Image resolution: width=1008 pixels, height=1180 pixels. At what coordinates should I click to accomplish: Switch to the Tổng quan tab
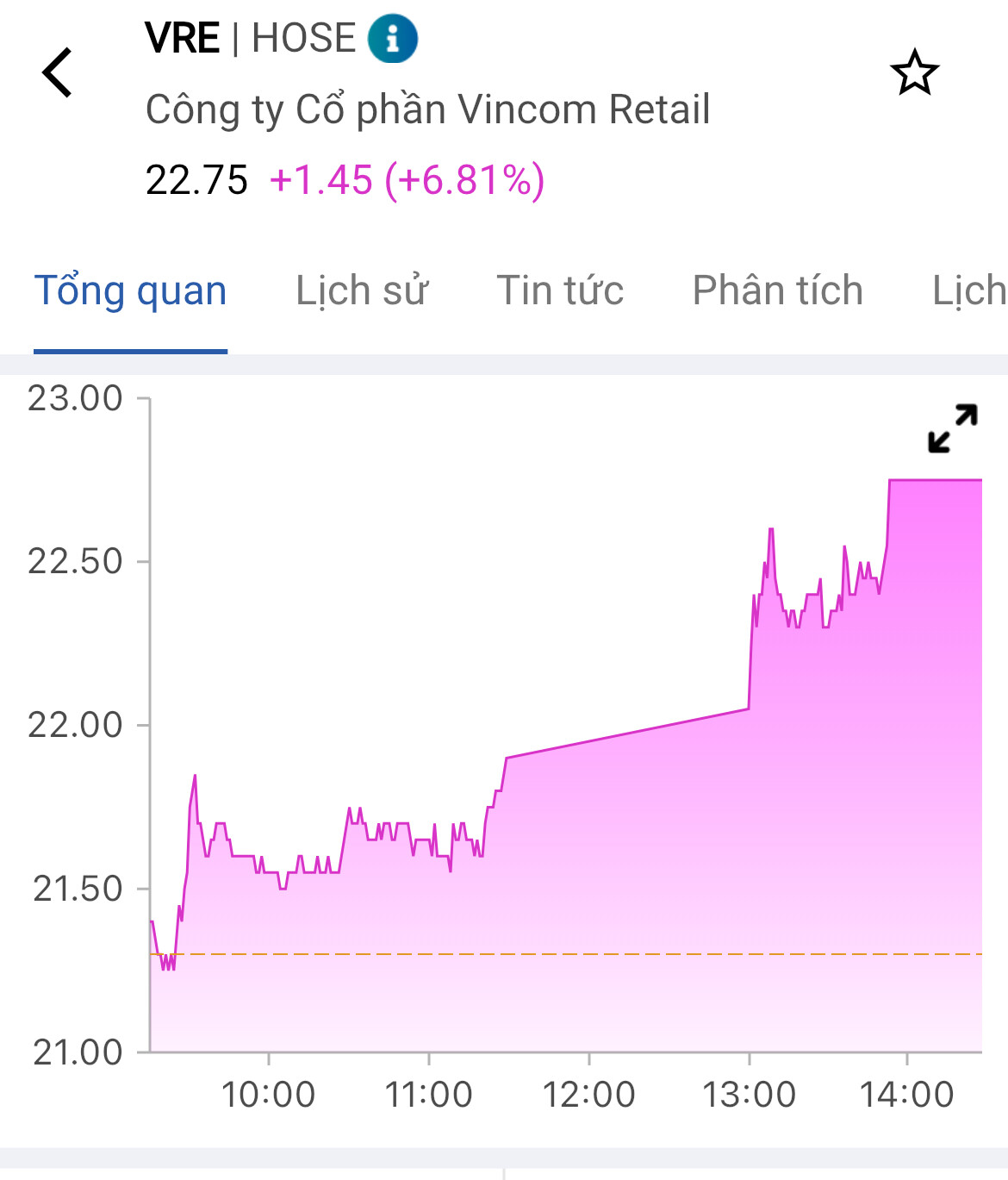(x=130, y=291)
